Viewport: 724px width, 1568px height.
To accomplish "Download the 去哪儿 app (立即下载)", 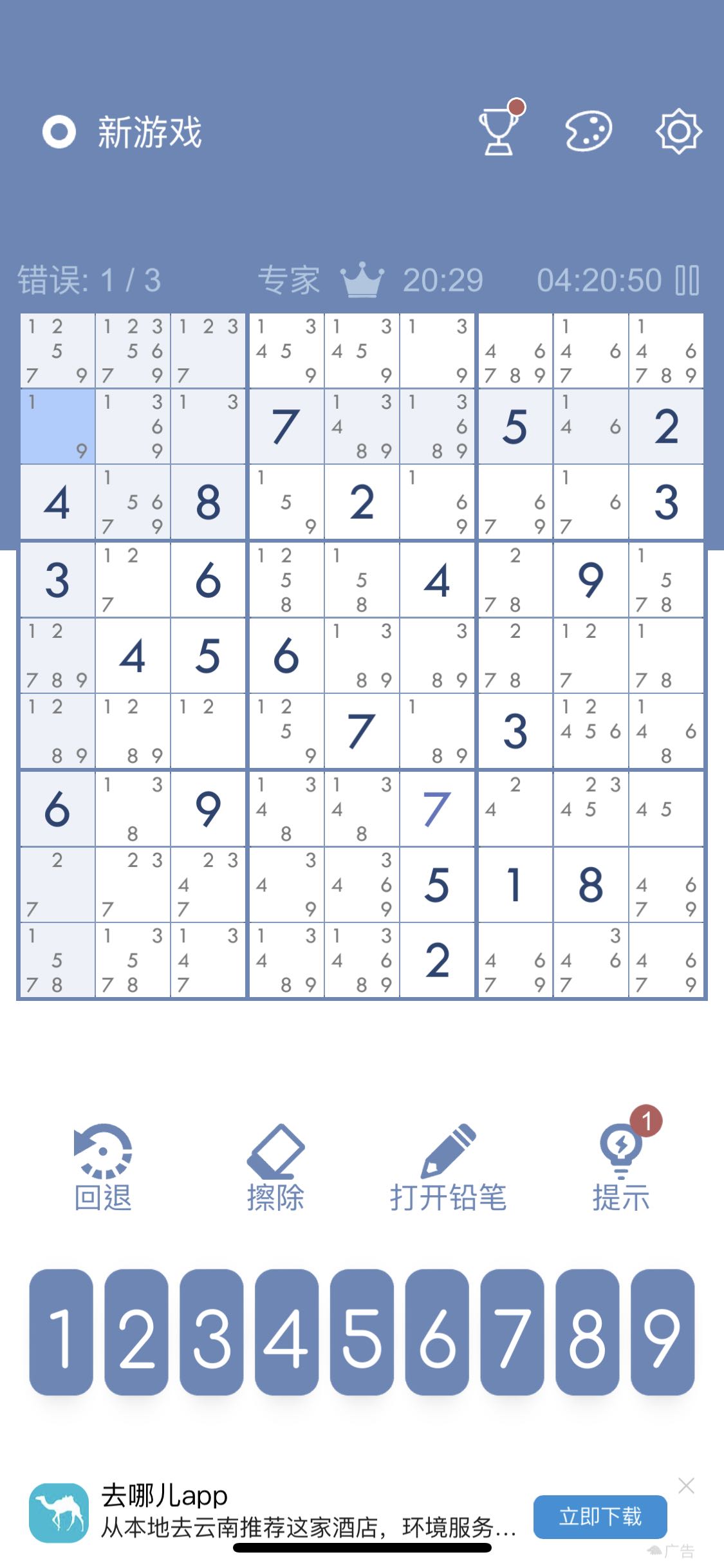I will [600, 1517].
